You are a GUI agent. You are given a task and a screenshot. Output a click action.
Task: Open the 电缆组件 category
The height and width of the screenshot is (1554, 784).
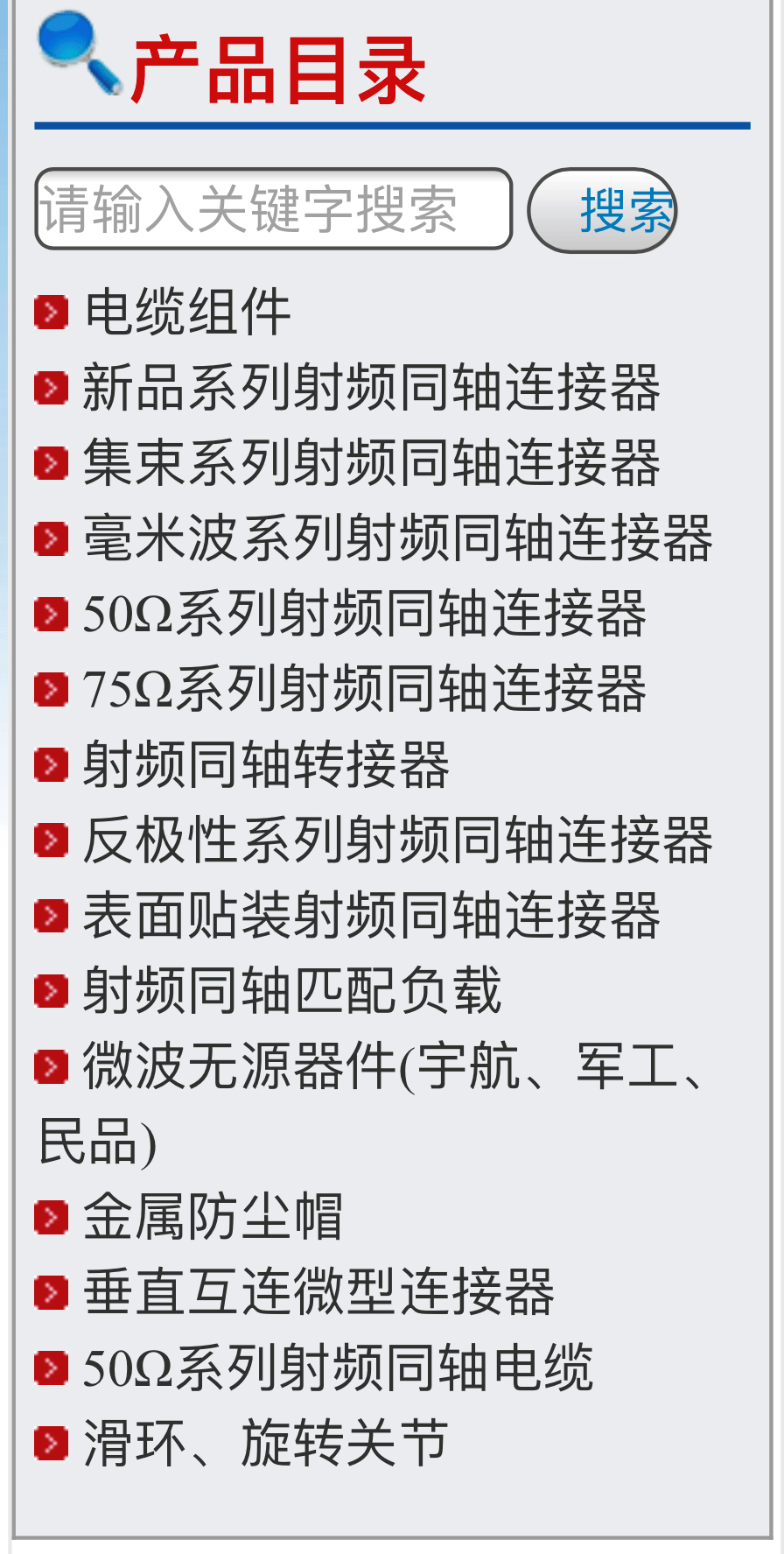coord(187,312)
